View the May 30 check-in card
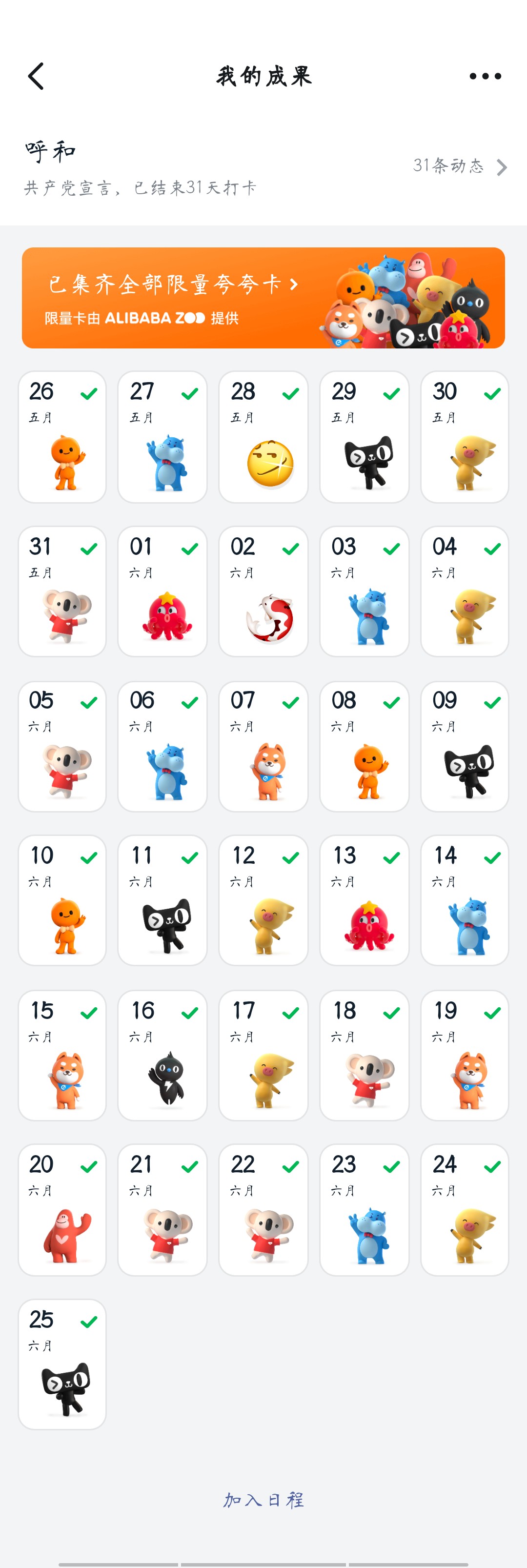Screen dimensions: 527x1568 (x=465, y=437)
